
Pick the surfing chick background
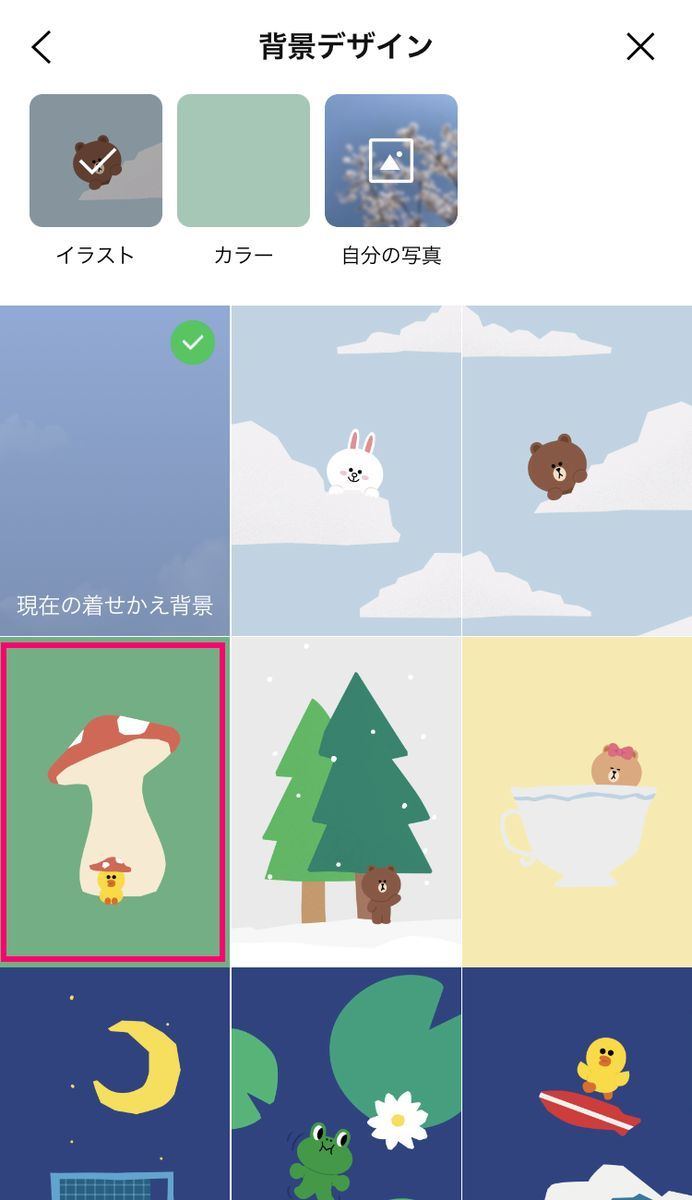tap(577, 1084)
